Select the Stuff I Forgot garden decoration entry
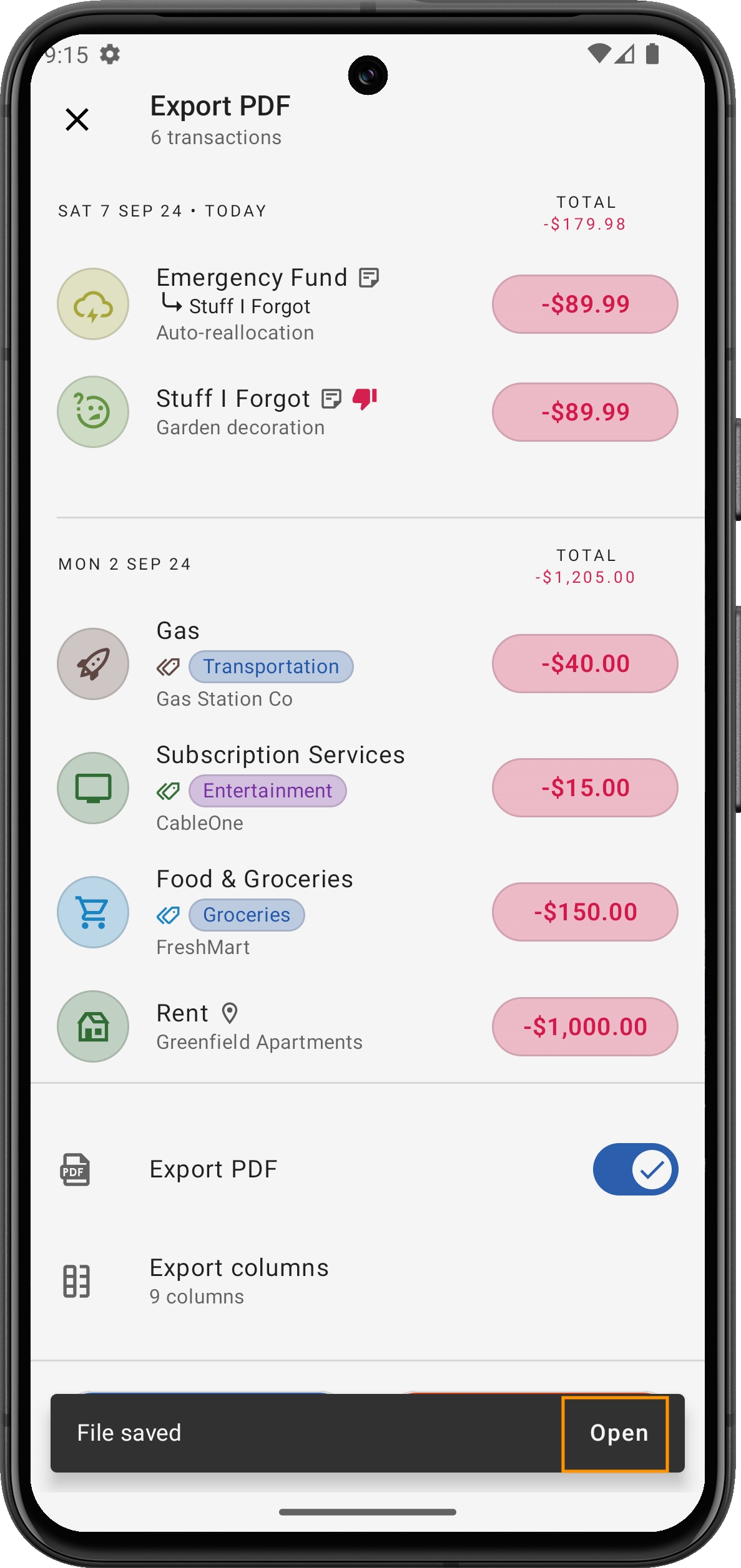The height and width of the screenshot is (1568, 741). click(x=312, y=412)
